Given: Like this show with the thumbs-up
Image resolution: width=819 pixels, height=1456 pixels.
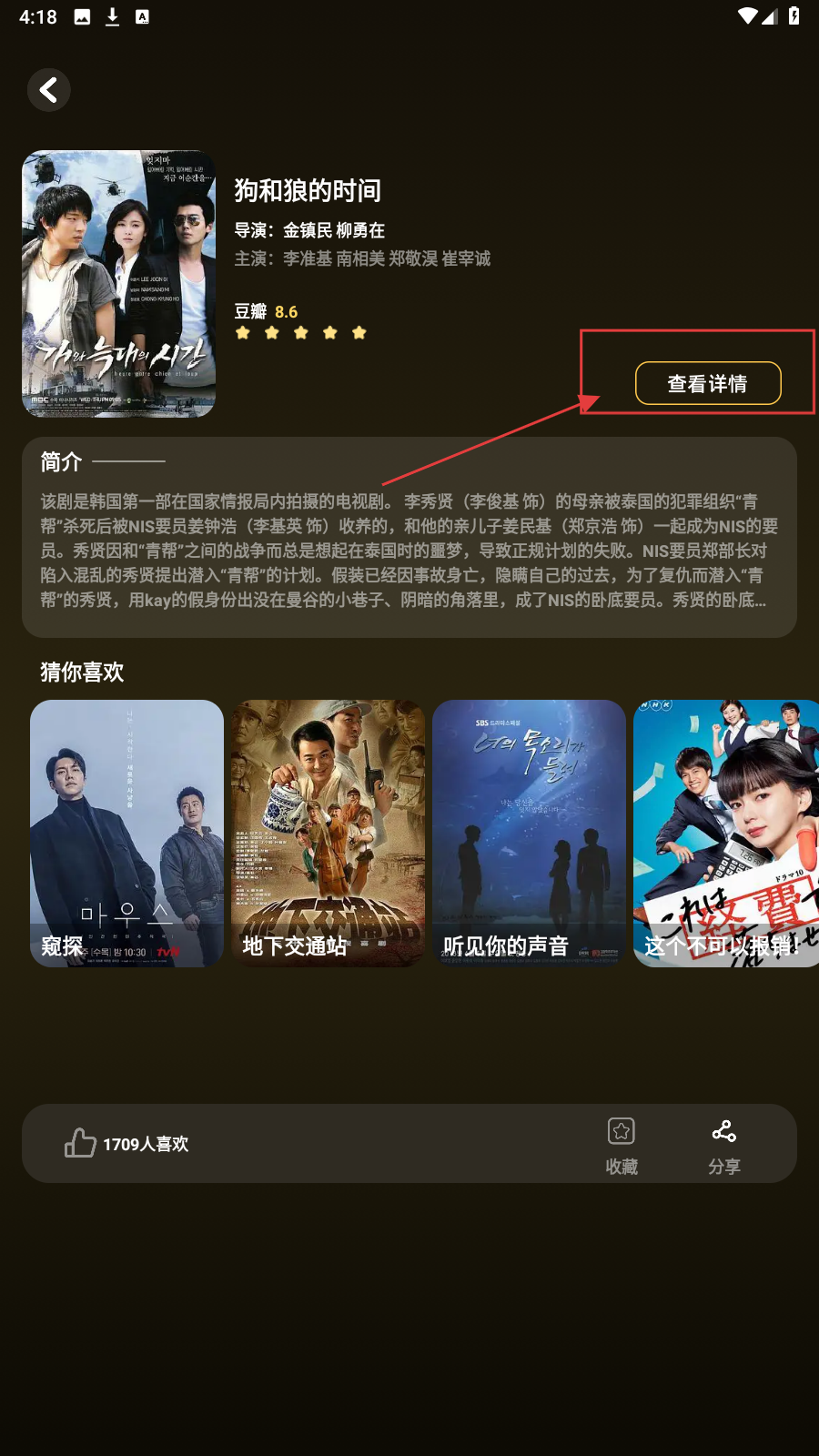Looking at the screenshot, I should point(81,1143).
